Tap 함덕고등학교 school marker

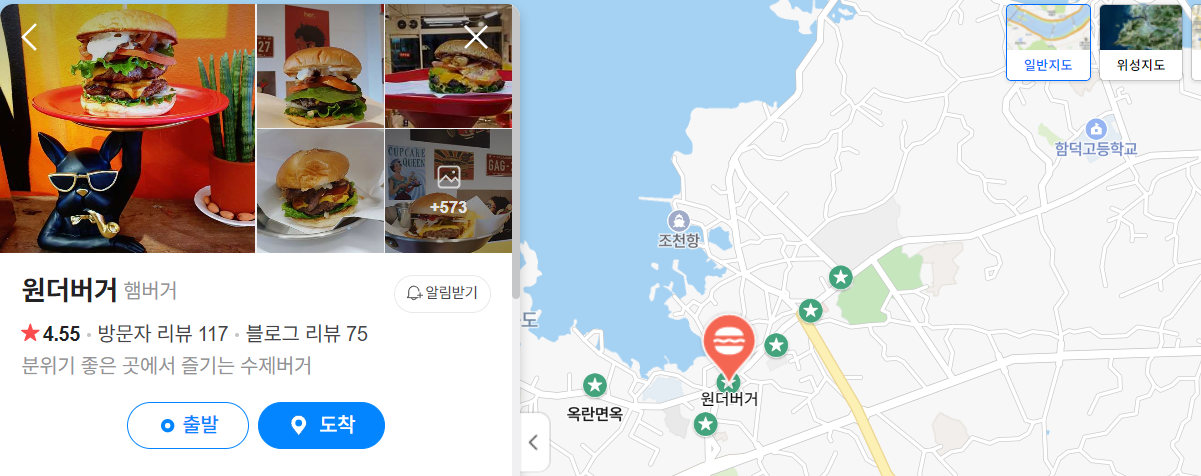[x=1096, y=130]
